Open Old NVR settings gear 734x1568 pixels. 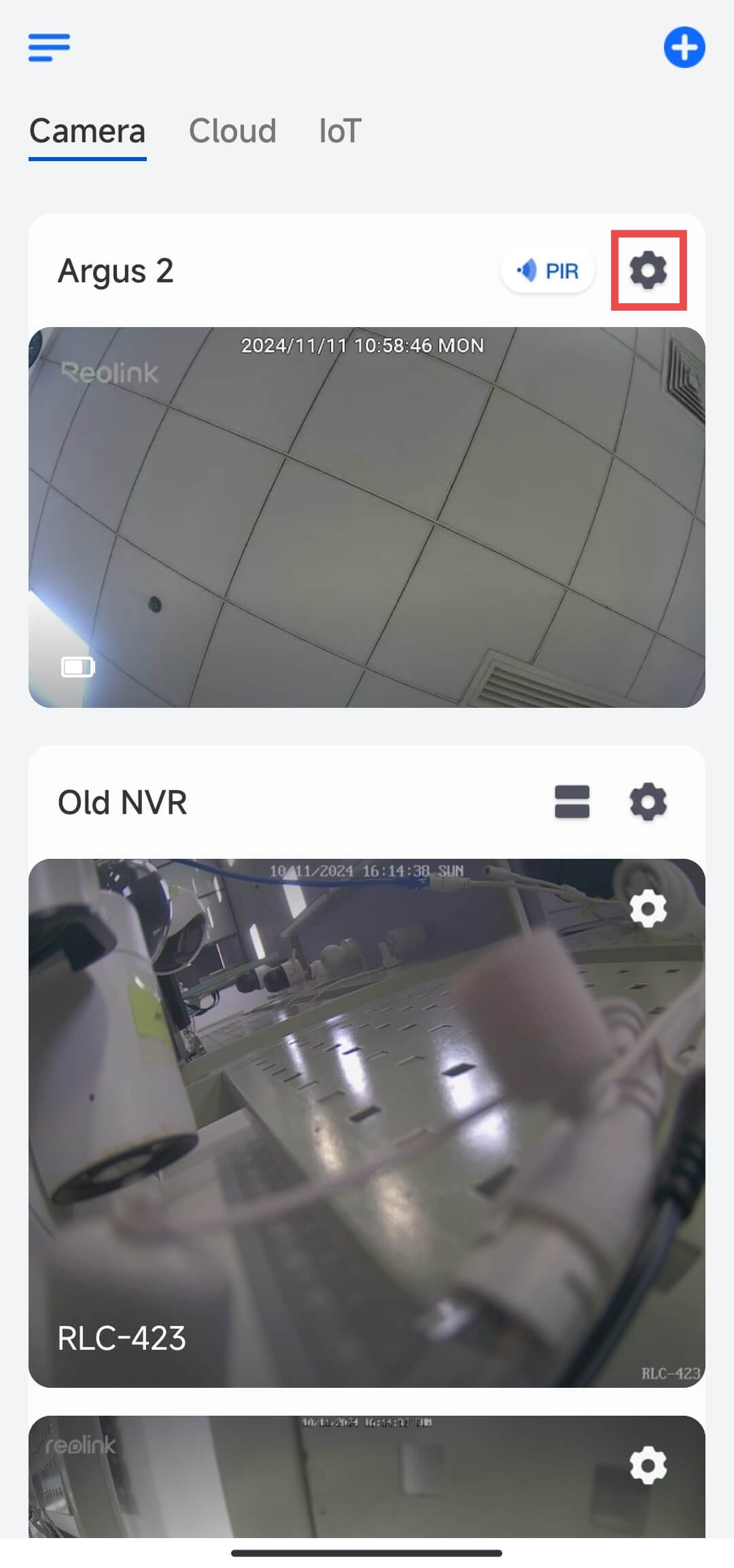(x=648, y=802)
